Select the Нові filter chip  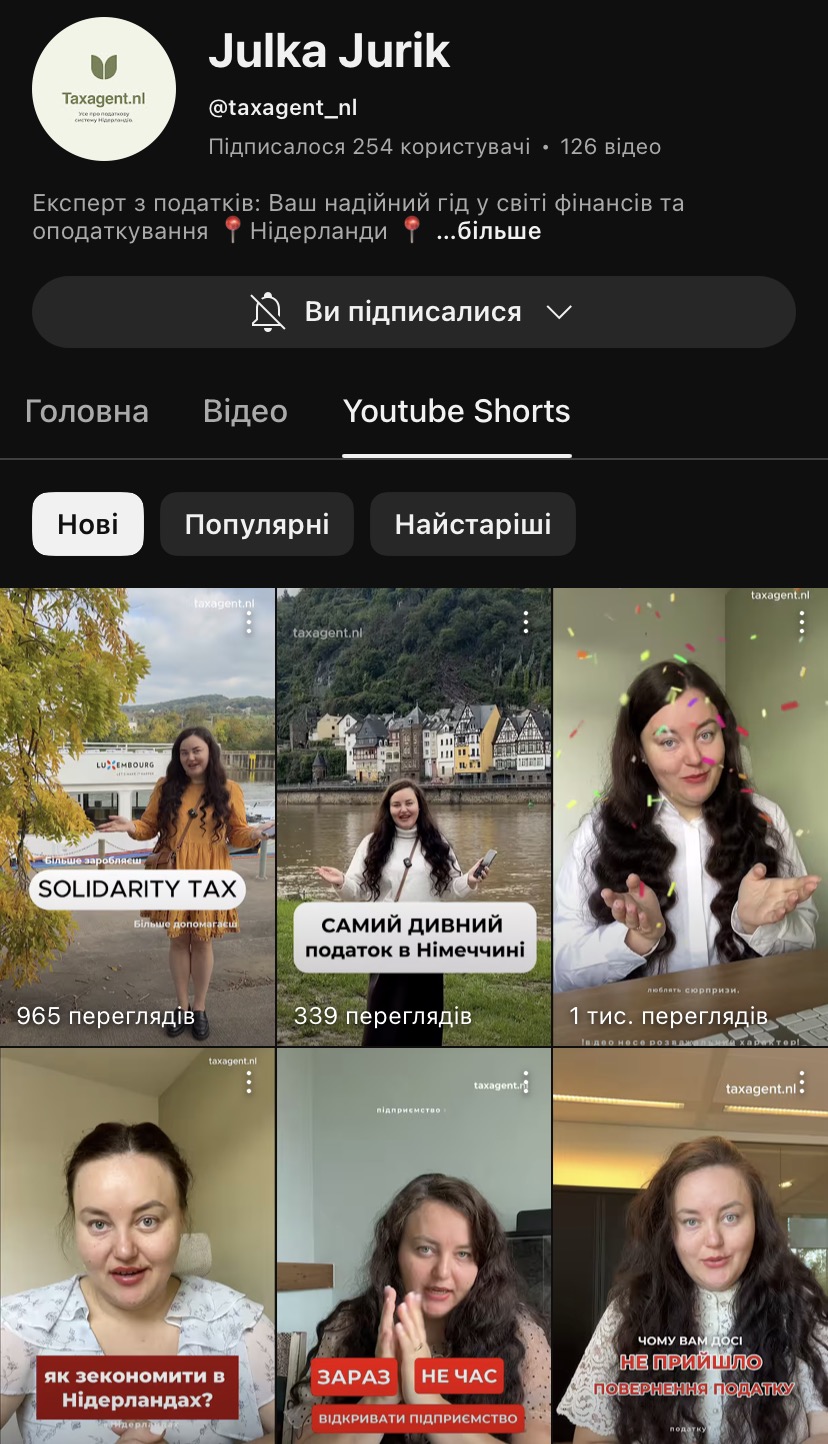(88, 524)
